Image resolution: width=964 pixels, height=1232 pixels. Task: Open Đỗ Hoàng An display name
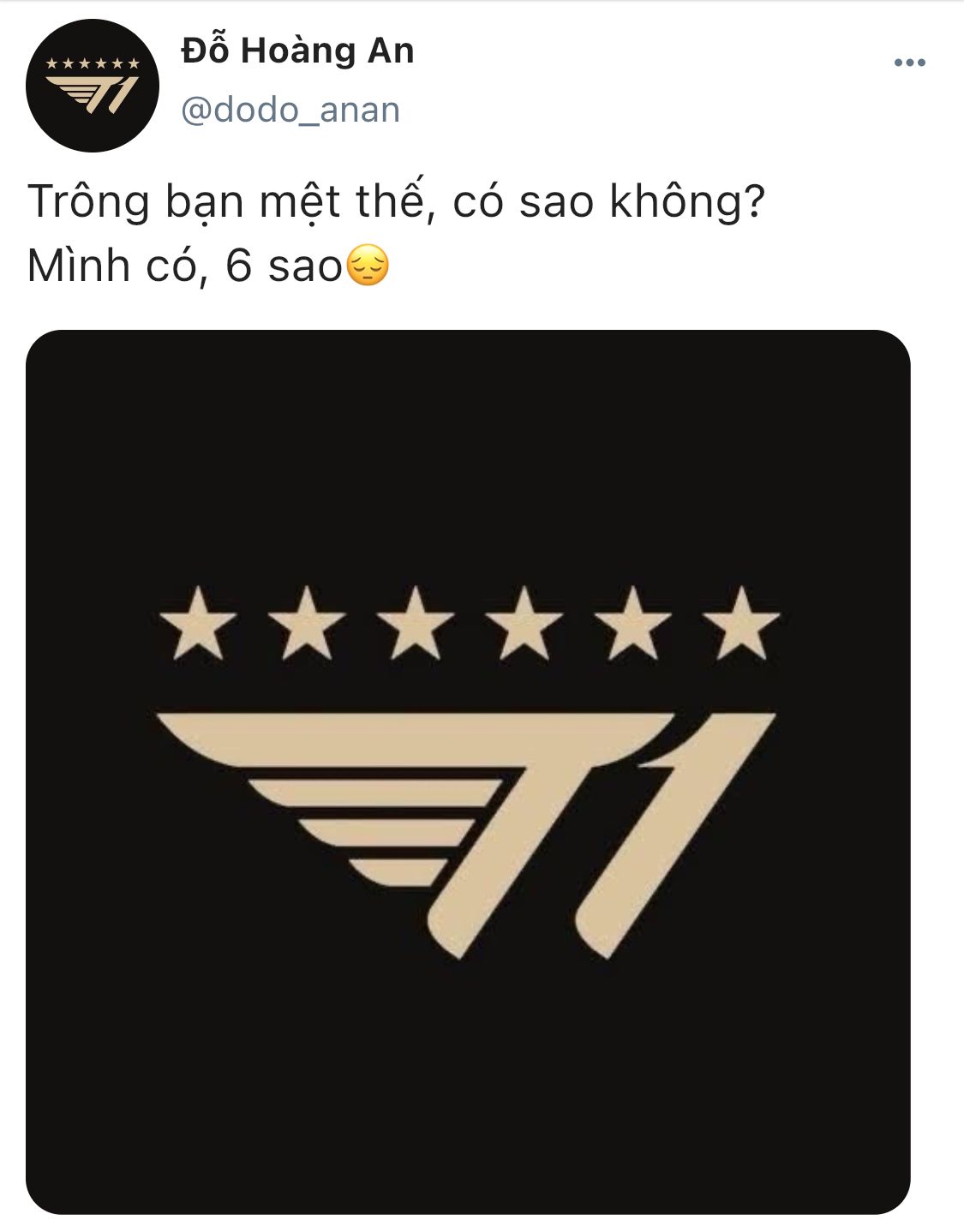(x=297, y=51)
